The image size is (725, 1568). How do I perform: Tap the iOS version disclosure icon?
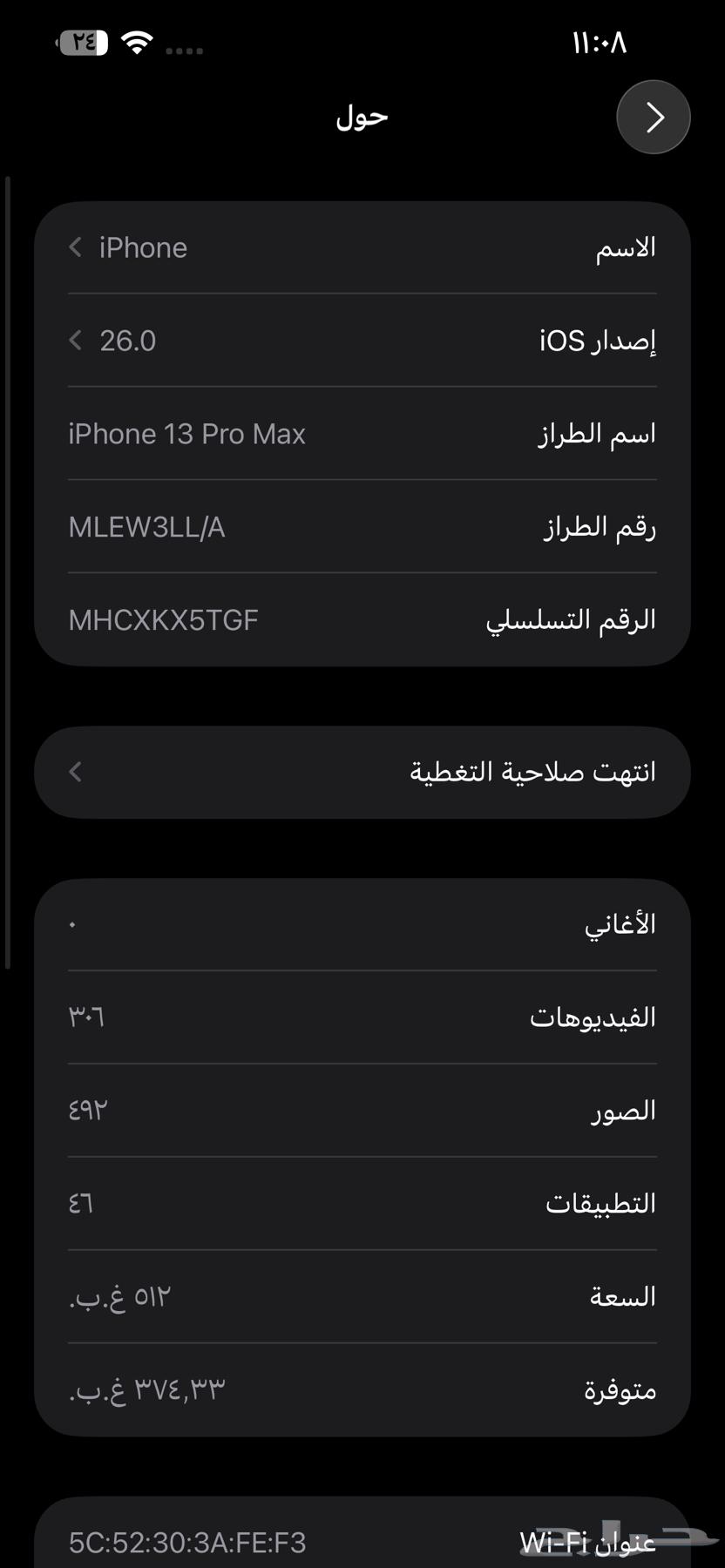pyautogui.click(x=75, y=341)
